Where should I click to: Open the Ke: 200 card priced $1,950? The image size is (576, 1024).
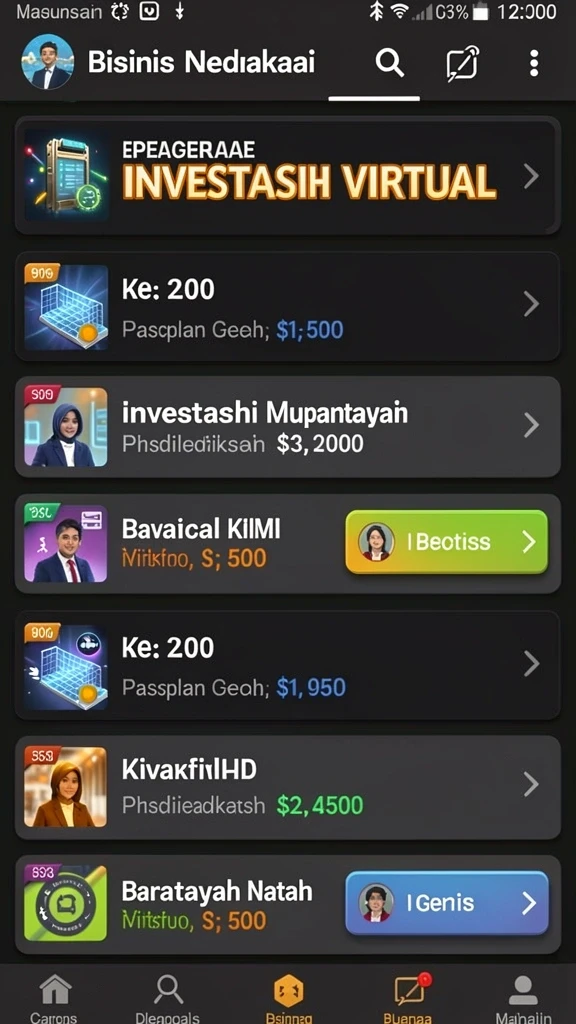click(288, 665)
